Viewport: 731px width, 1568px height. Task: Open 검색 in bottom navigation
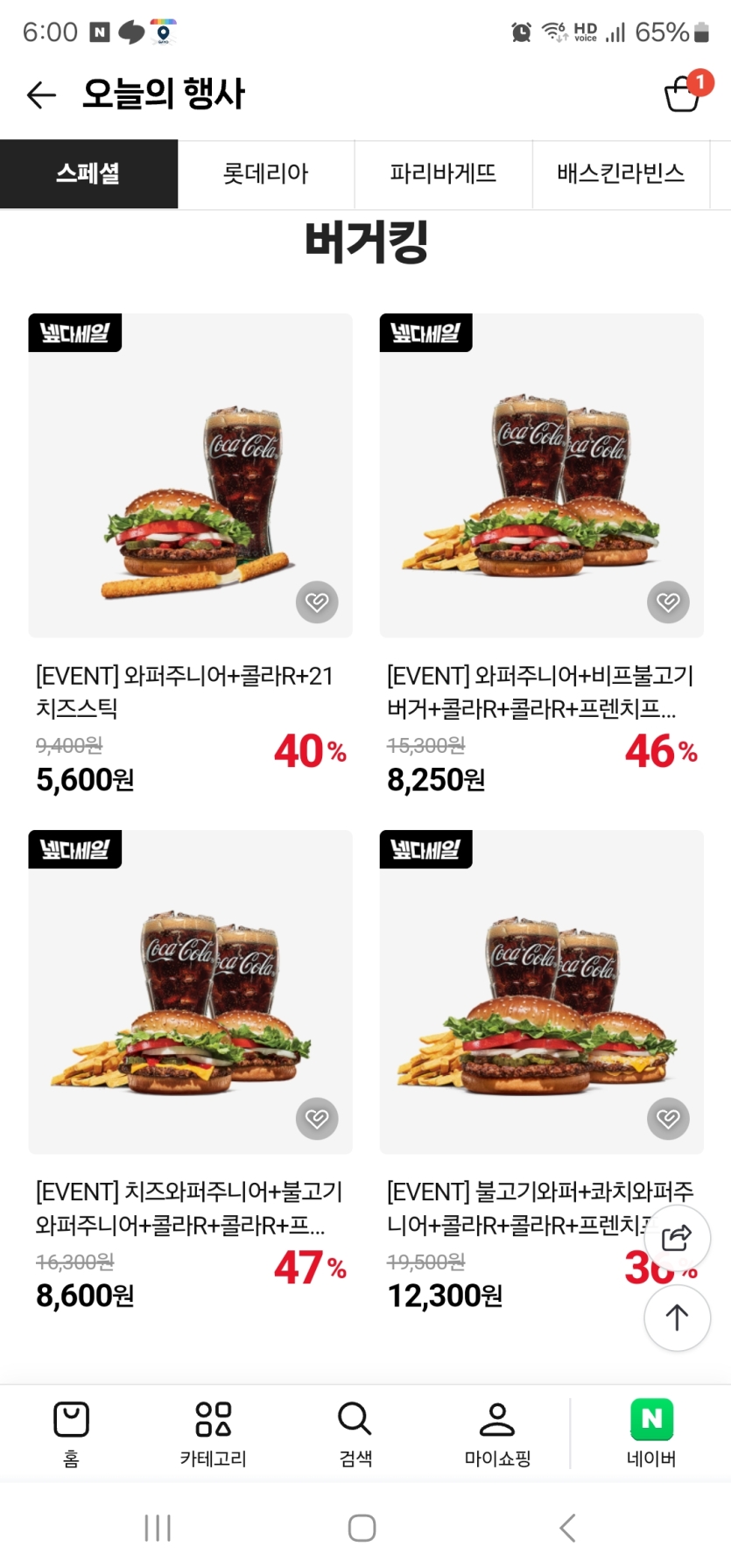355,1433
